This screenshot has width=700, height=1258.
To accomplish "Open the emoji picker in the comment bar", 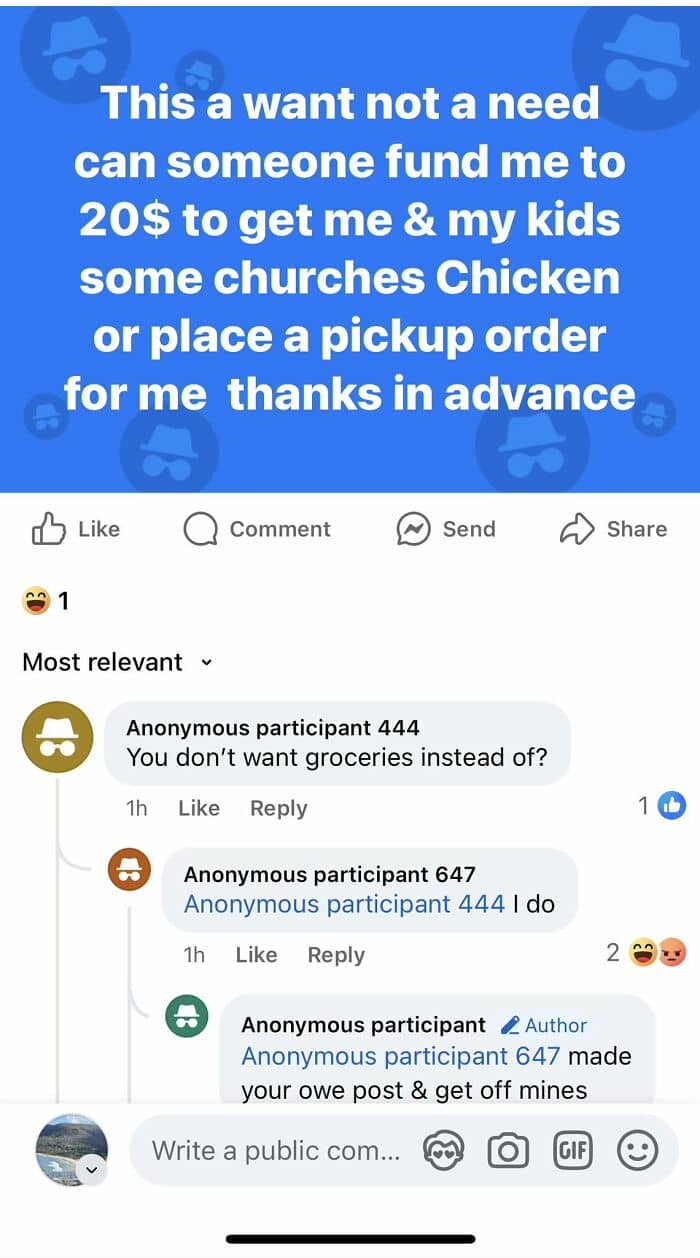I will tap(637, 1151).
